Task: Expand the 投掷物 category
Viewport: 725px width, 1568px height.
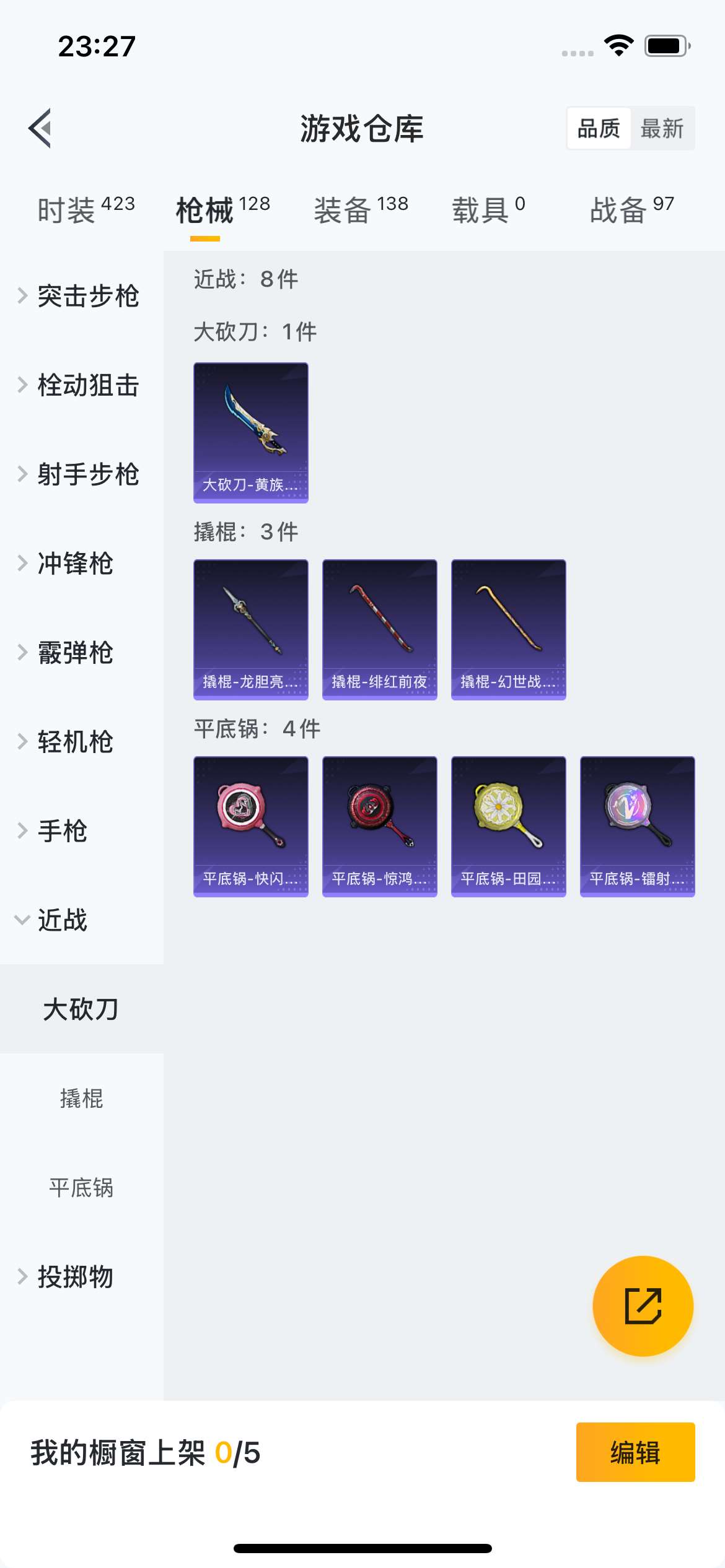Action: pos(74,1277)
